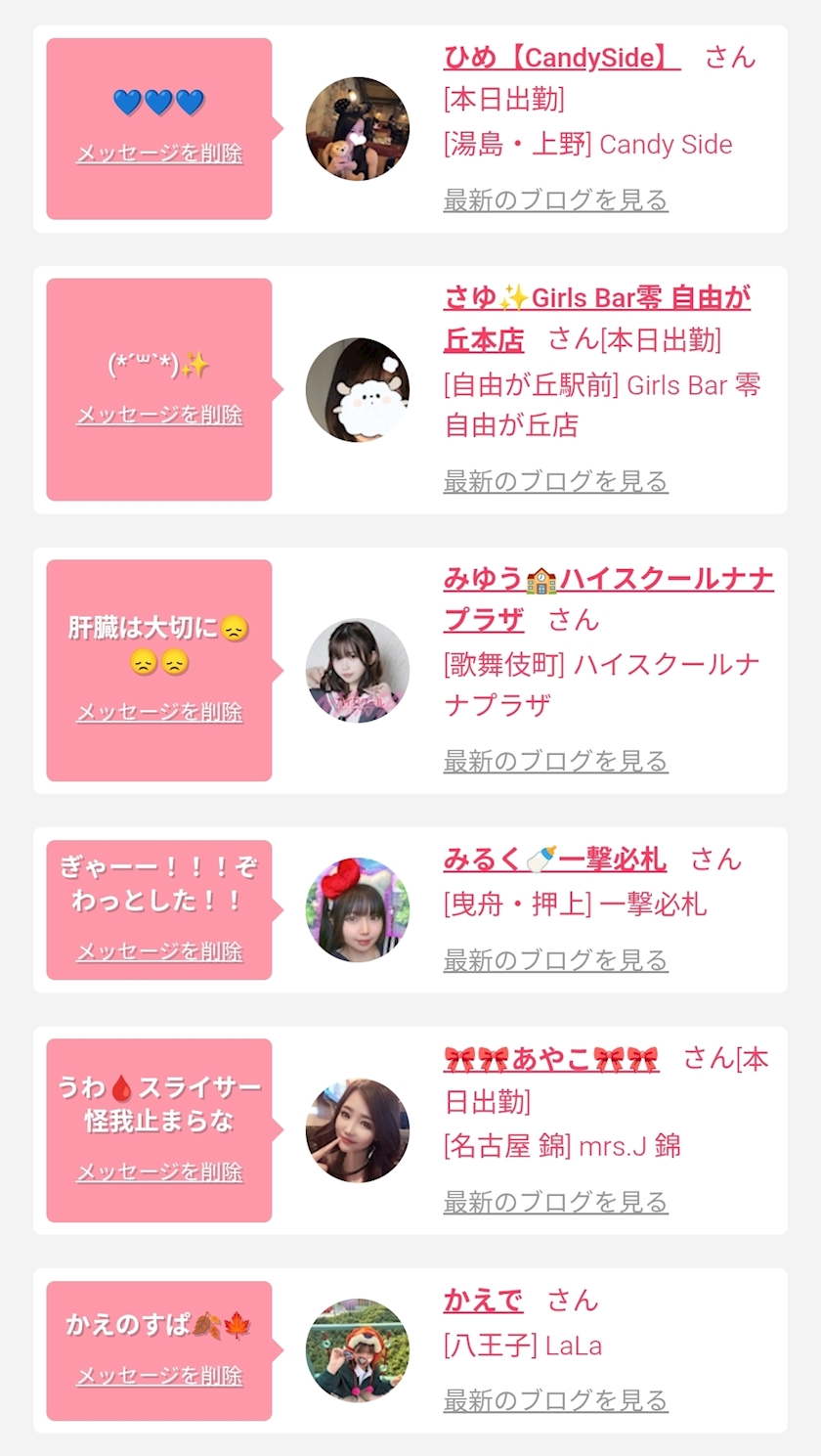View latest blog of みるく
Screen dimensions: 821x1456
click(555, 960)
